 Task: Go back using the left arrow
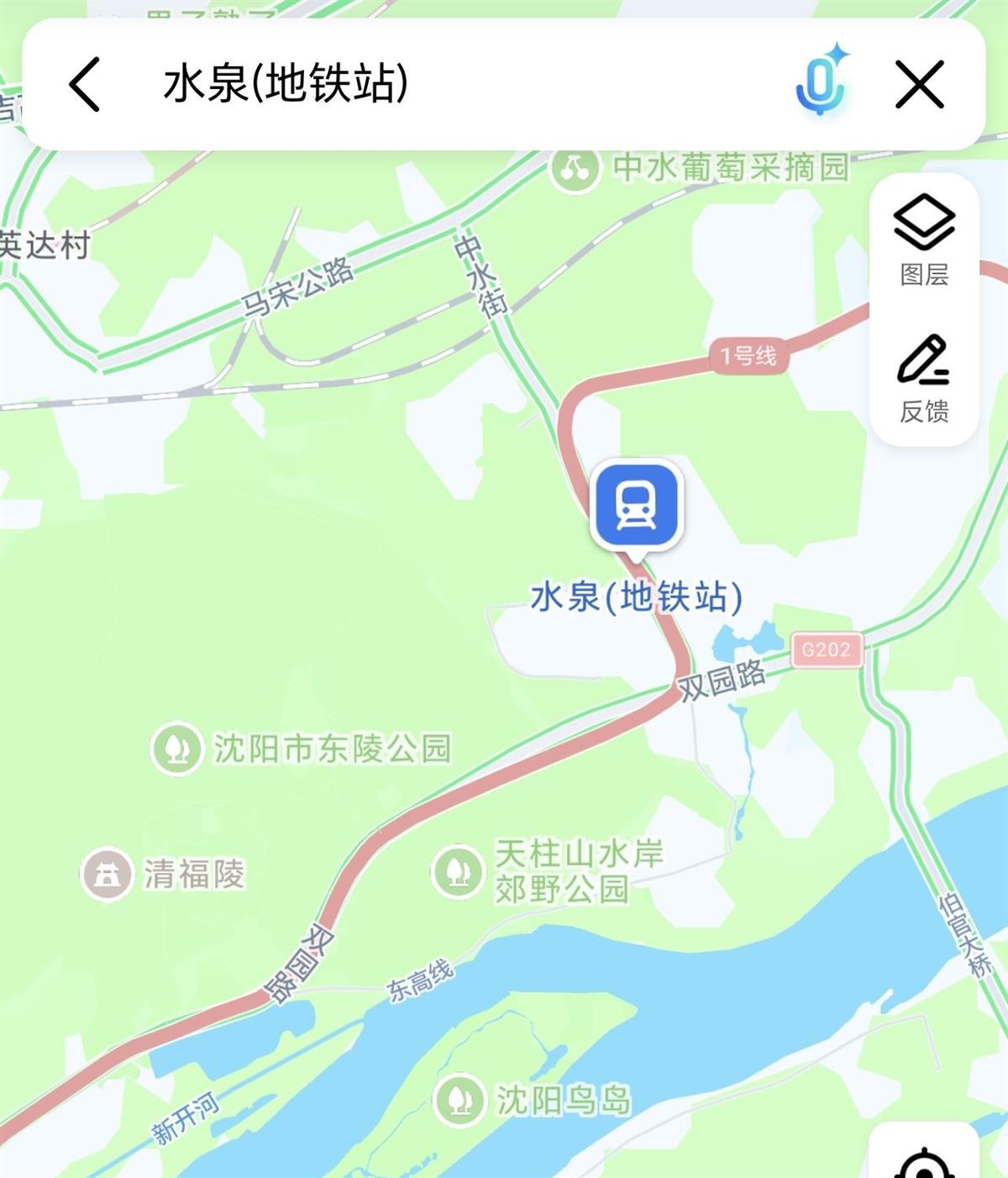(83, 82)
